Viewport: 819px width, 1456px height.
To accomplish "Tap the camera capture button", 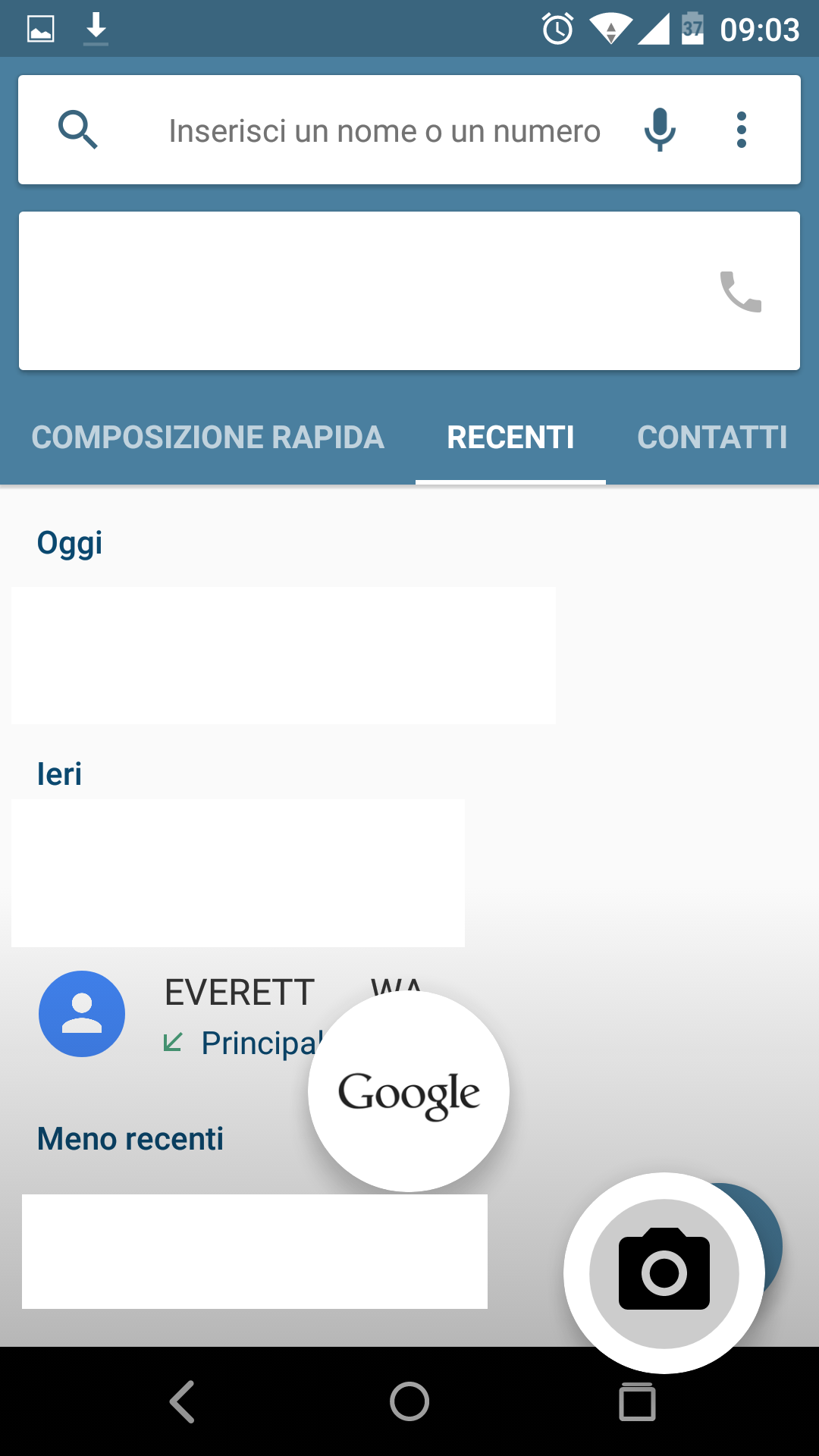I will 664,1273.
